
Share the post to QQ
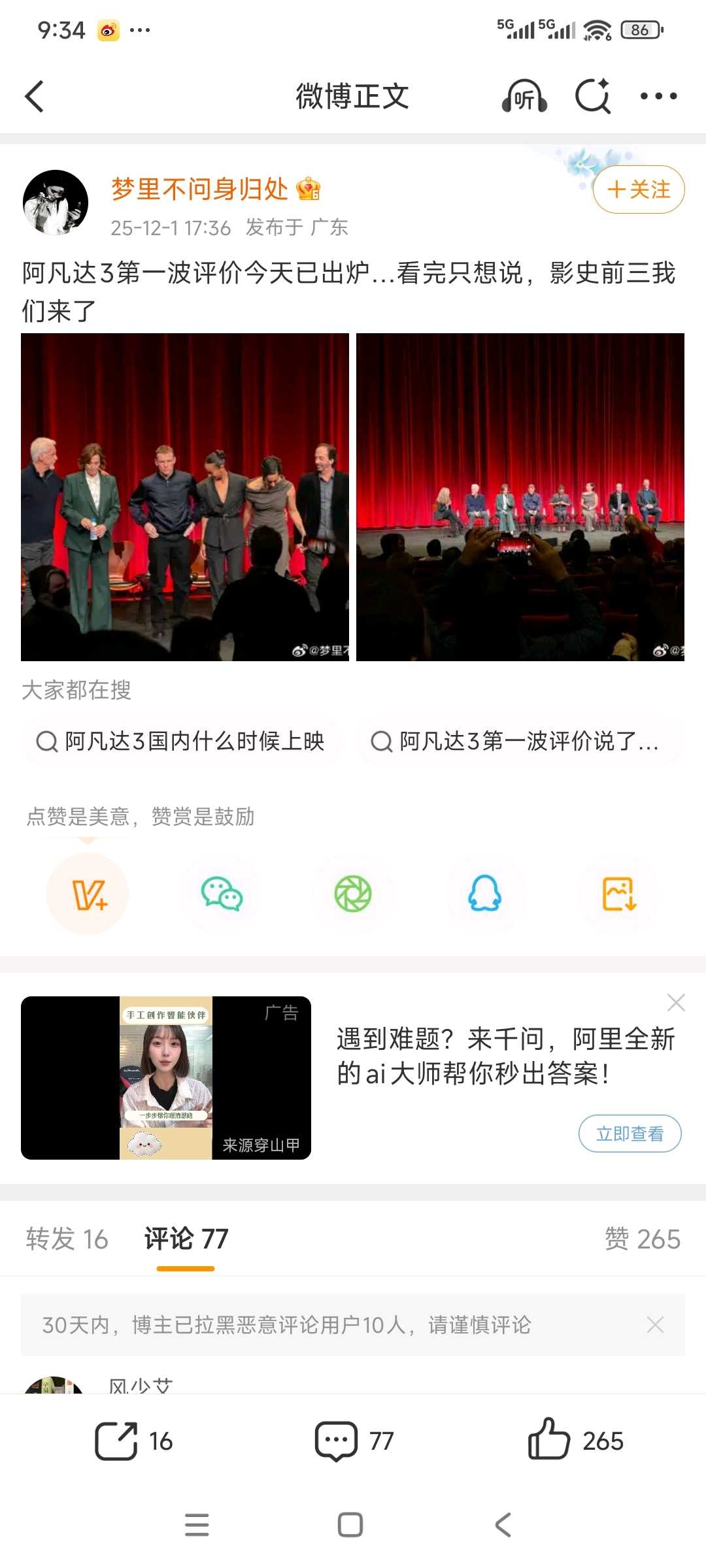[485, 894]
